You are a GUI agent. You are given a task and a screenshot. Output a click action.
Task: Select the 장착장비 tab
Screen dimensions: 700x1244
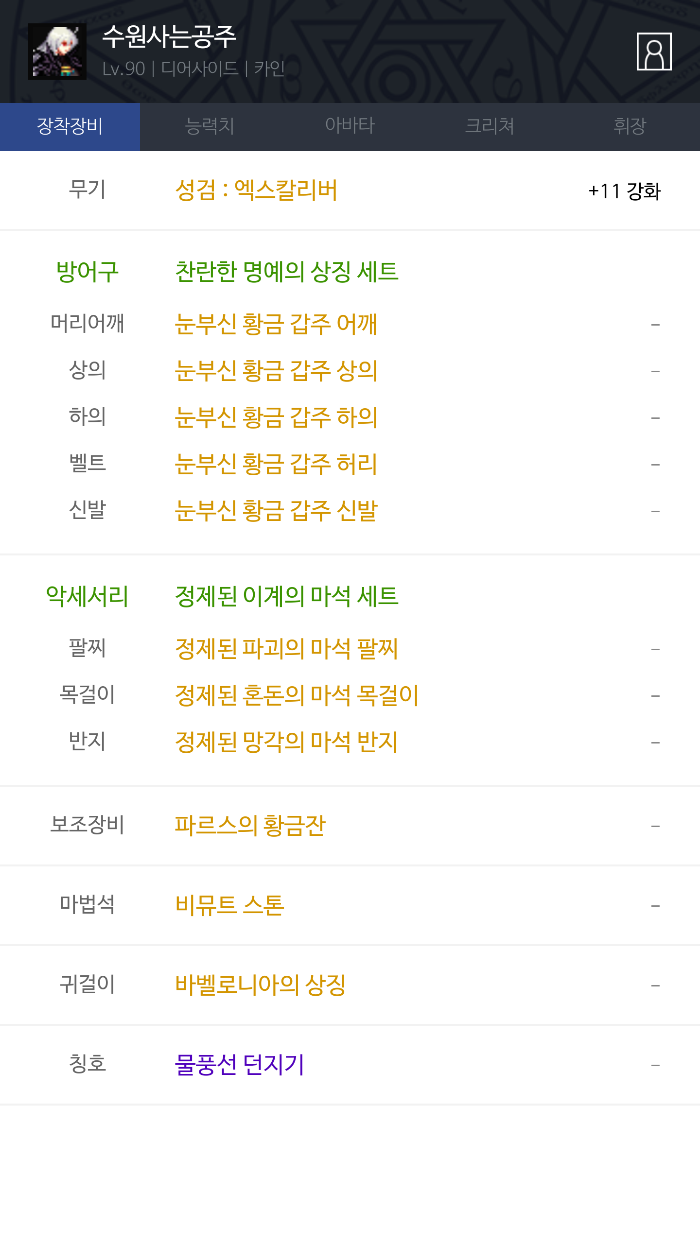(70, 126)
